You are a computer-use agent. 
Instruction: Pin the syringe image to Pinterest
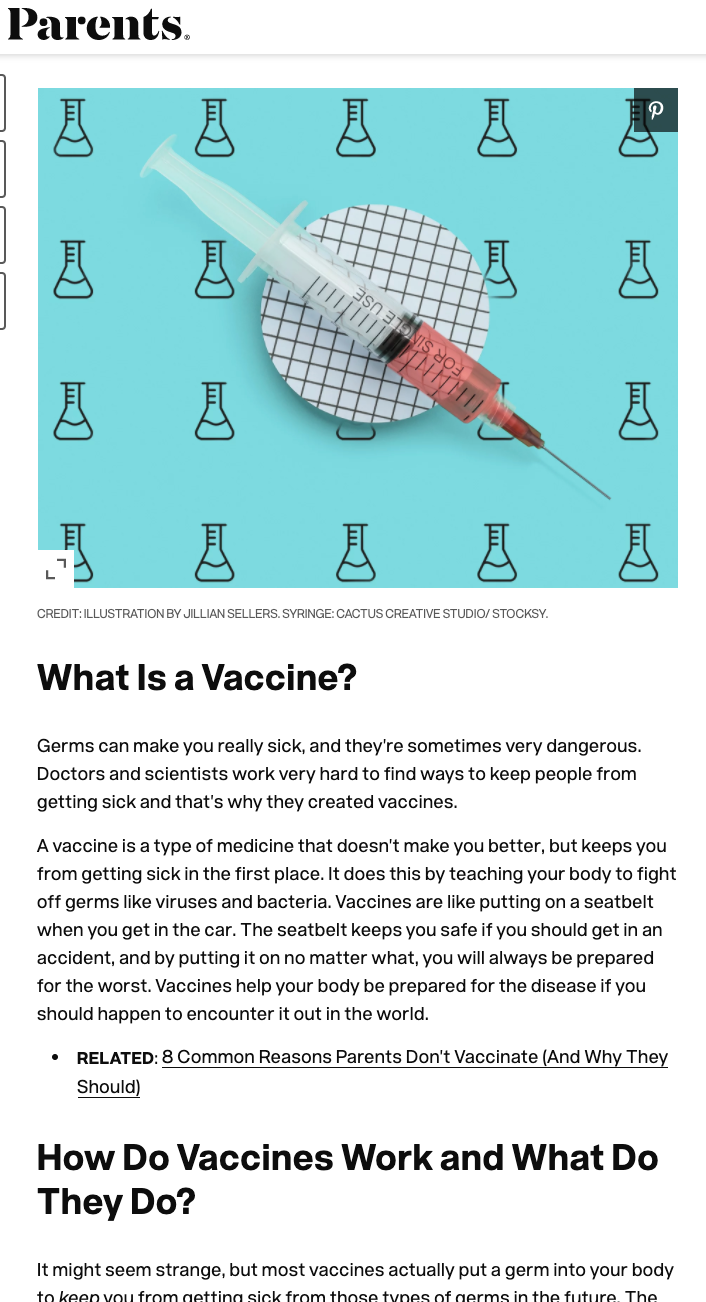pyautogui.click(x=656, y=110)
